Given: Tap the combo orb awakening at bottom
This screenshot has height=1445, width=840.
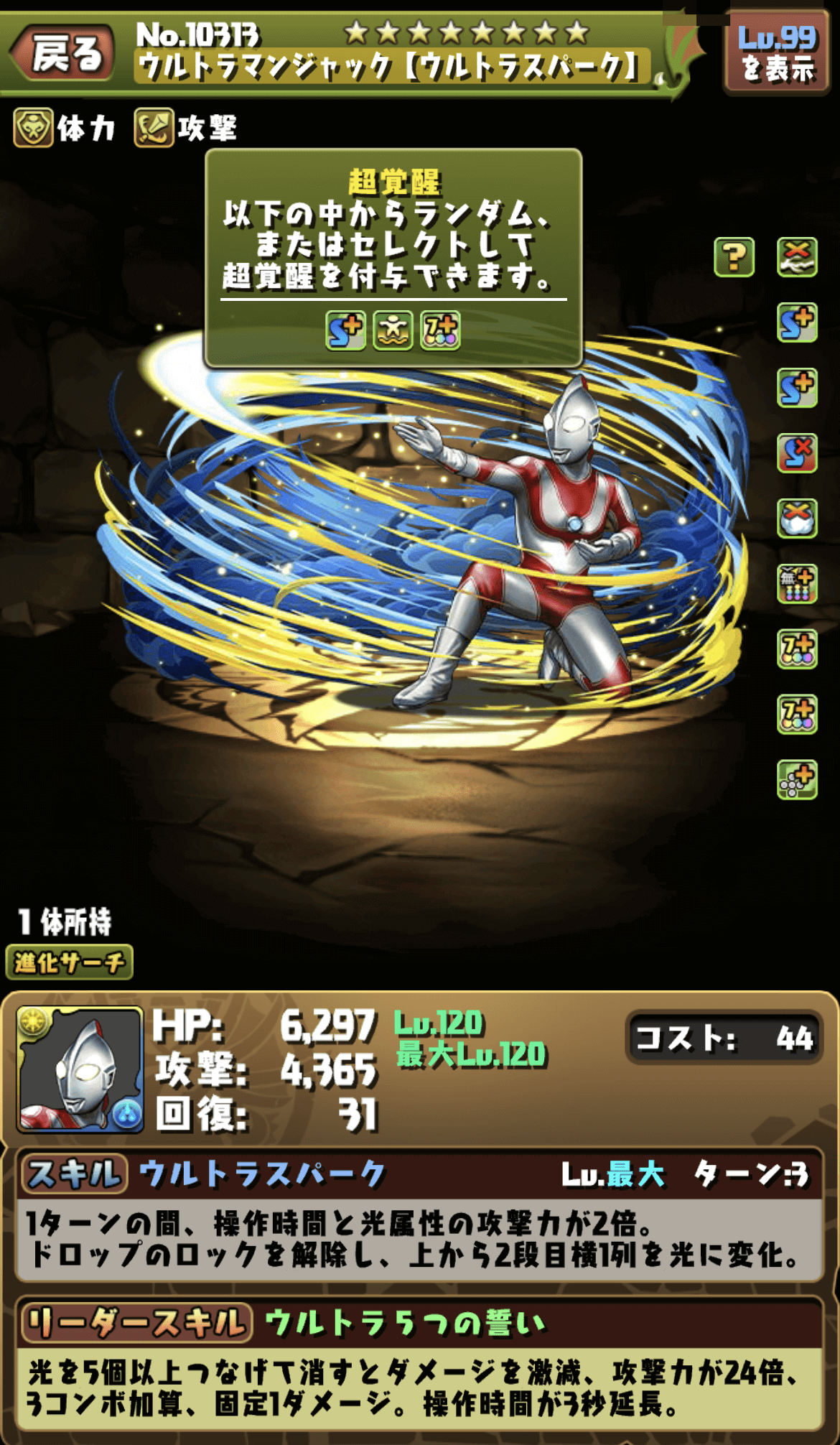Looking at the screenshot, I should [797, 779].
